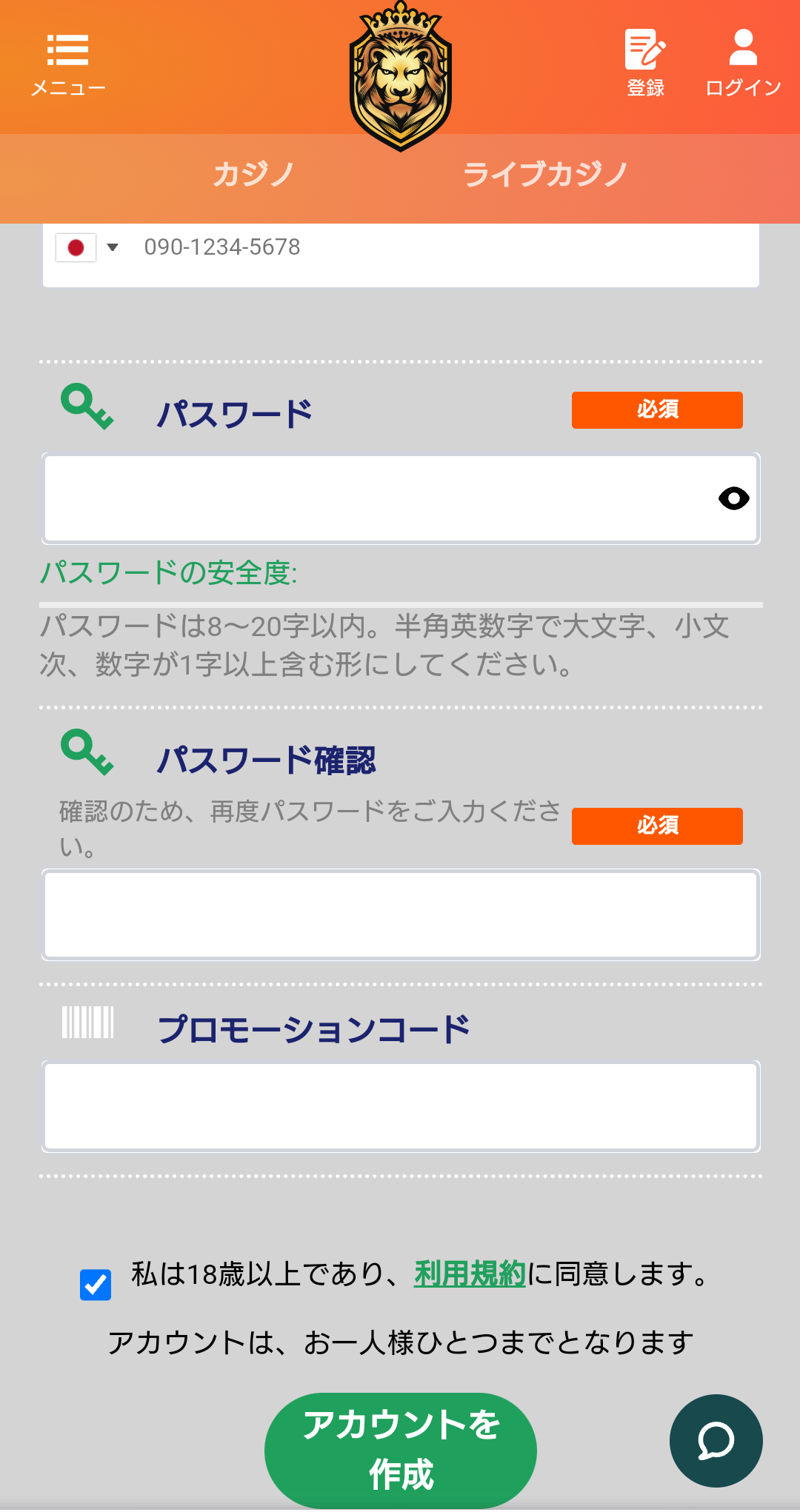The height and width of the screenshot is (1512, 800).
Task: Open the Japan flag country code dropdown
Action: pos(87,247)
